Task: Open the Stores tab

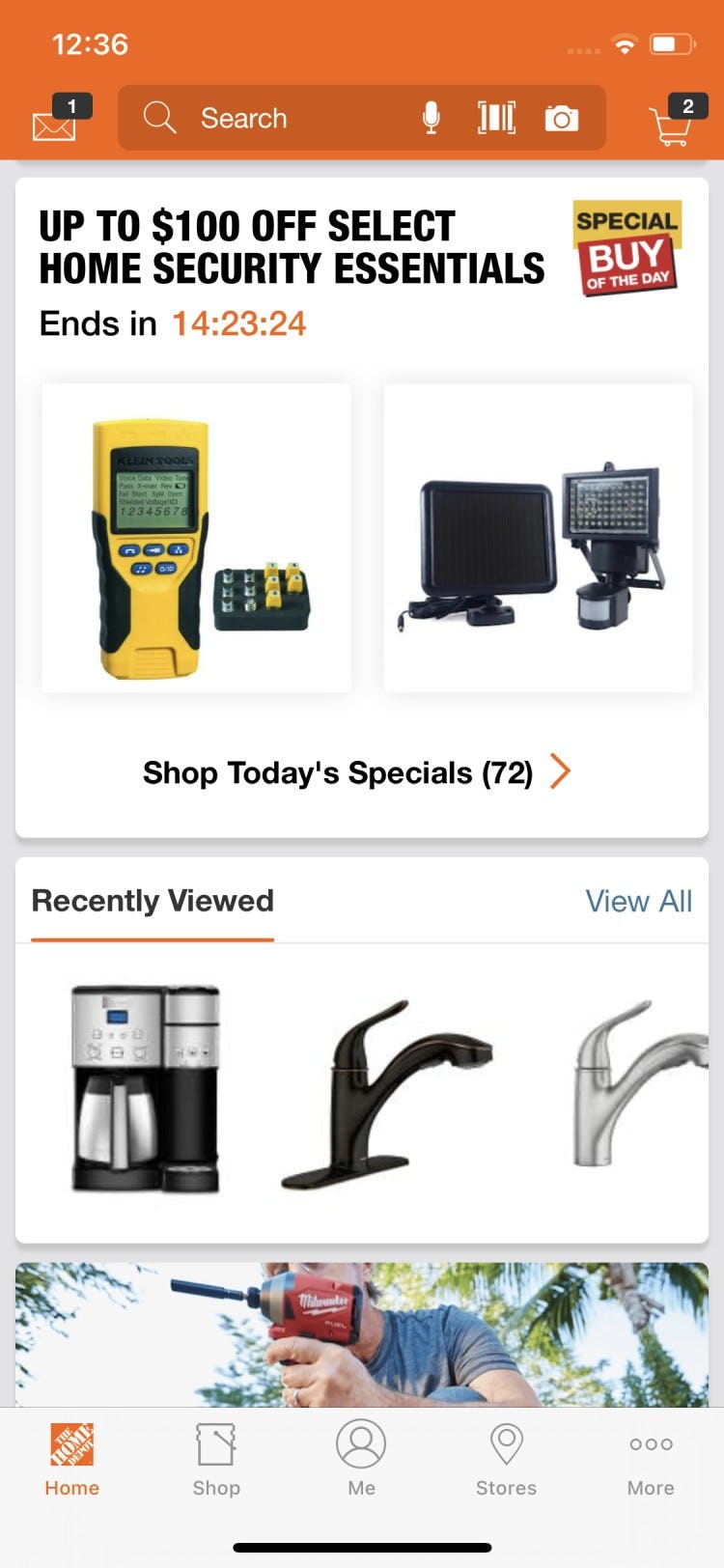Action: (x=506, y=1459)
